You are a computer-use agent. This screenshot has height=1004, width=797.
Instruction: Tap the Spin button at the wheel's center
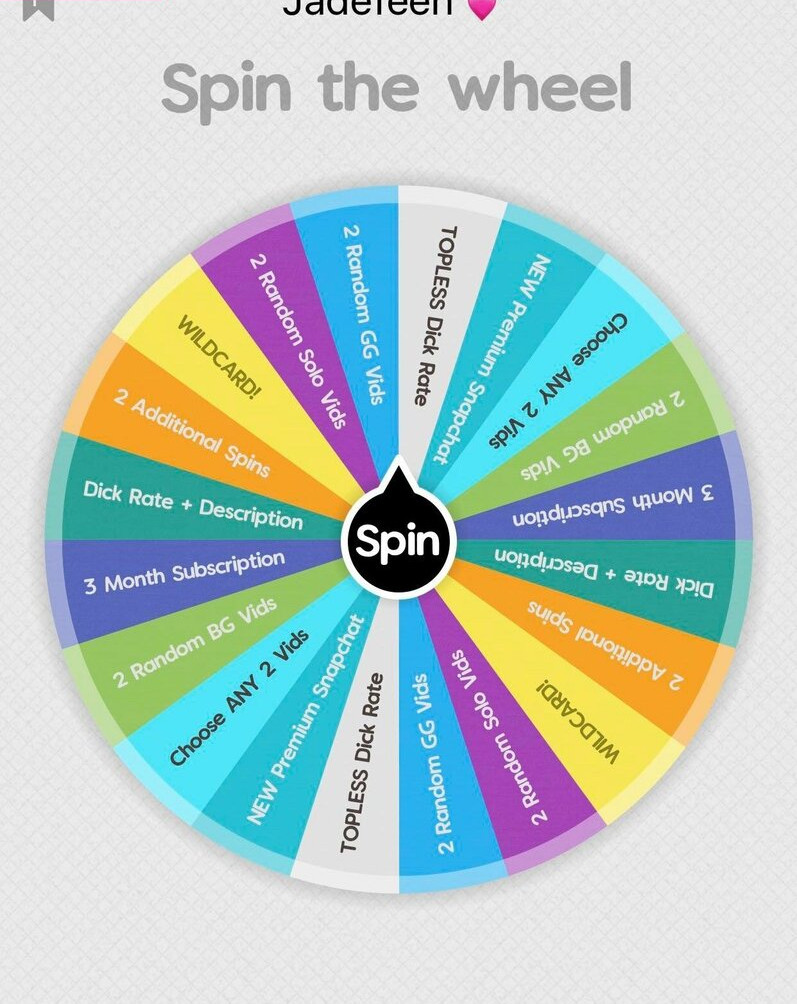[x=398, y=540]
